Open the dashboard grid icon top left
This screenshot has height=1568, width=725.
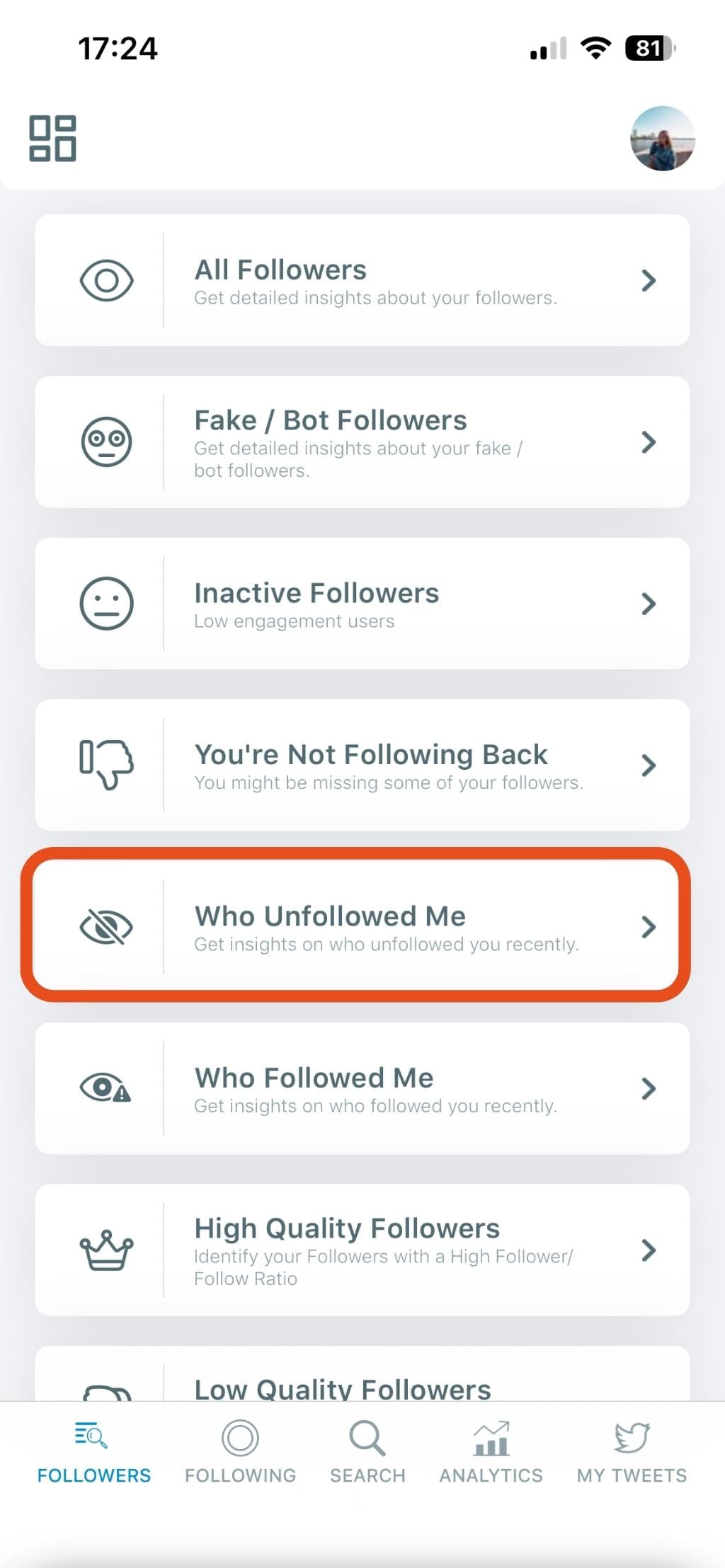click(53, 139)
